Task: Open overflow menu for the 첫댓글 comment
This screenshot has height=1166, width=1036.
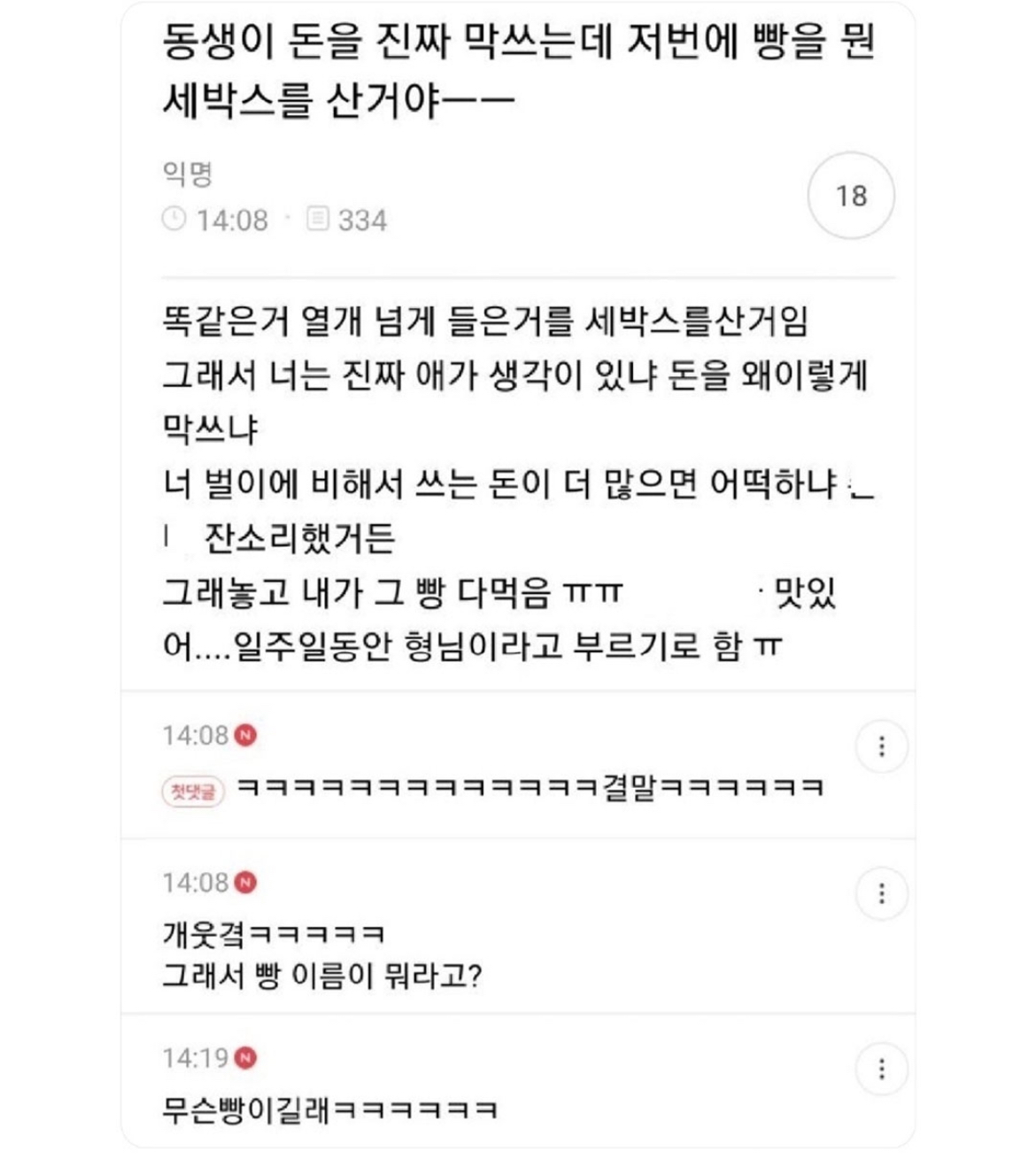Action: point(881,747)
